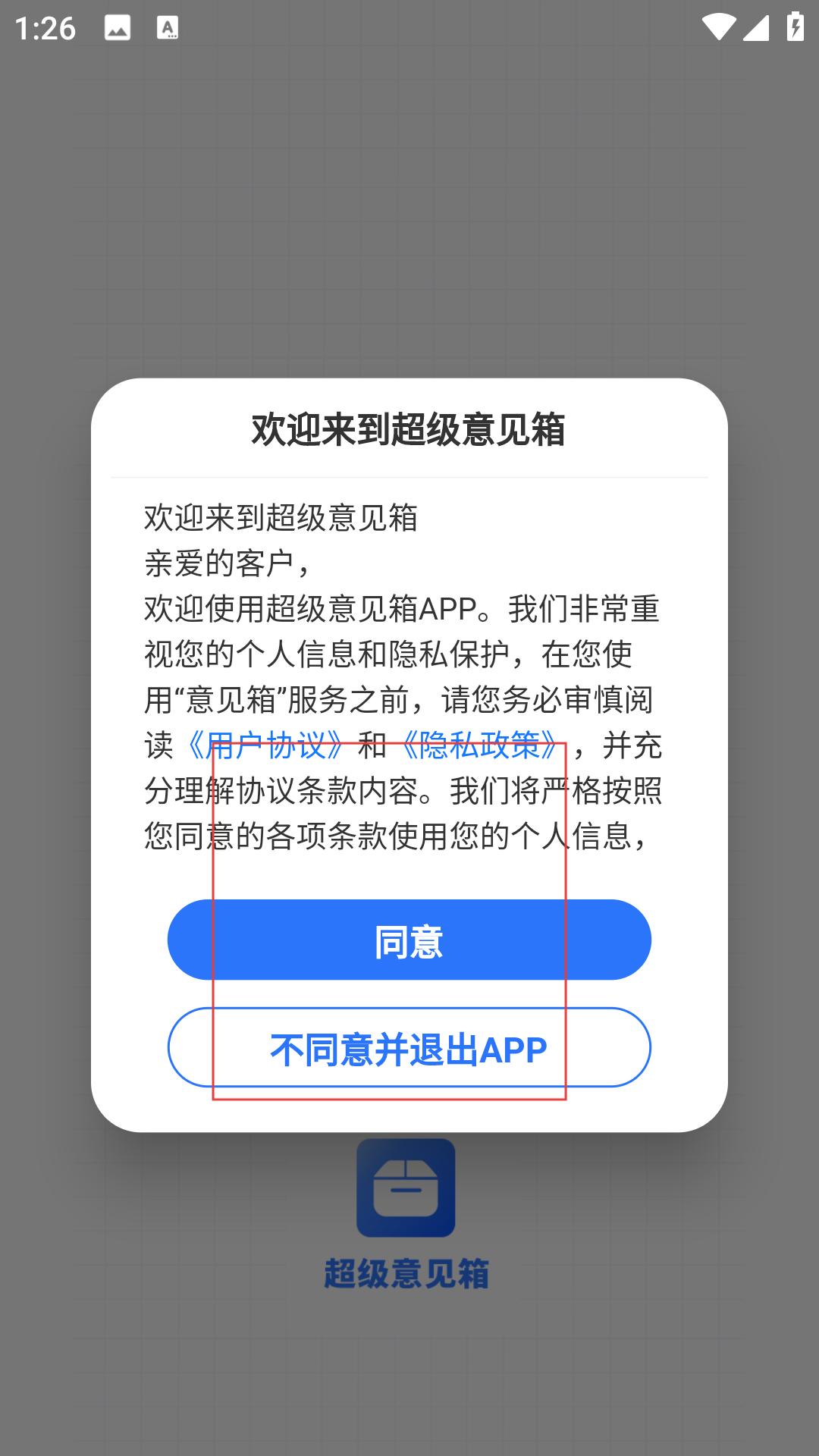Select 不同意并退出APP
Viewport: 819px width, 1456px height.
(x=409, y=1047)
